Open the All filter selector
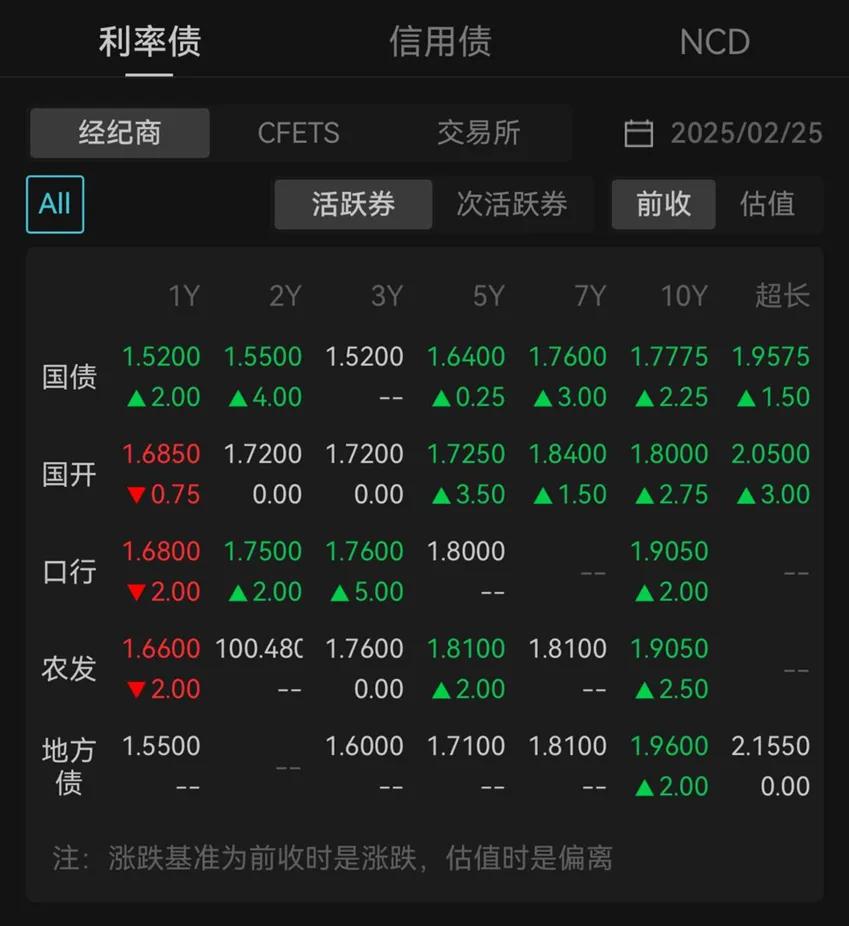This screenshot has width=849, height=926. click(54, 203)
